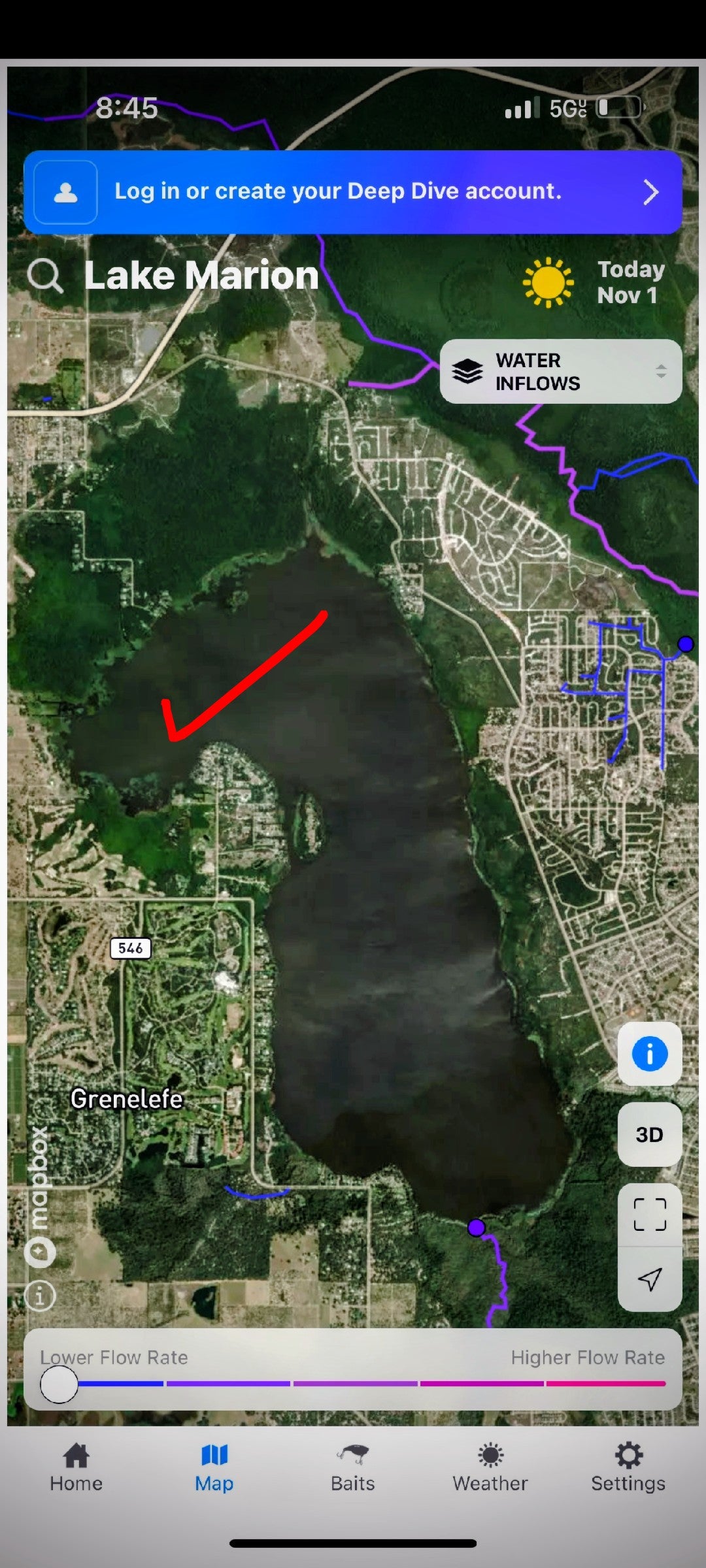Viewport: 706px width, 1568px height.
Task: Switch to the Baits tab
Action: pos(352,1467)
